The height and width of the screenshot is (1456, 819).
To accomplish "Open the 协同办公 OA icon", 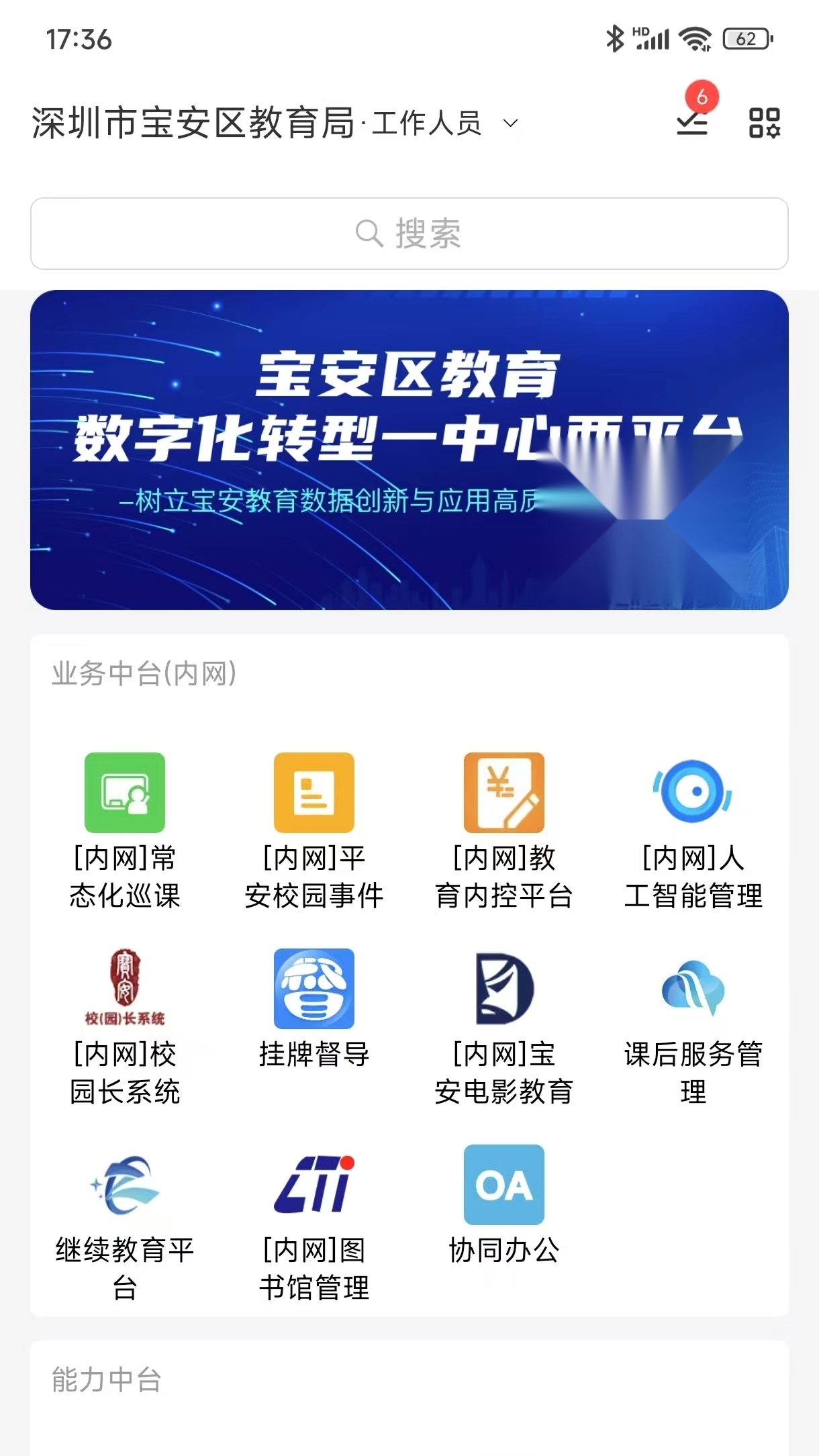I will click(503, 1185).
